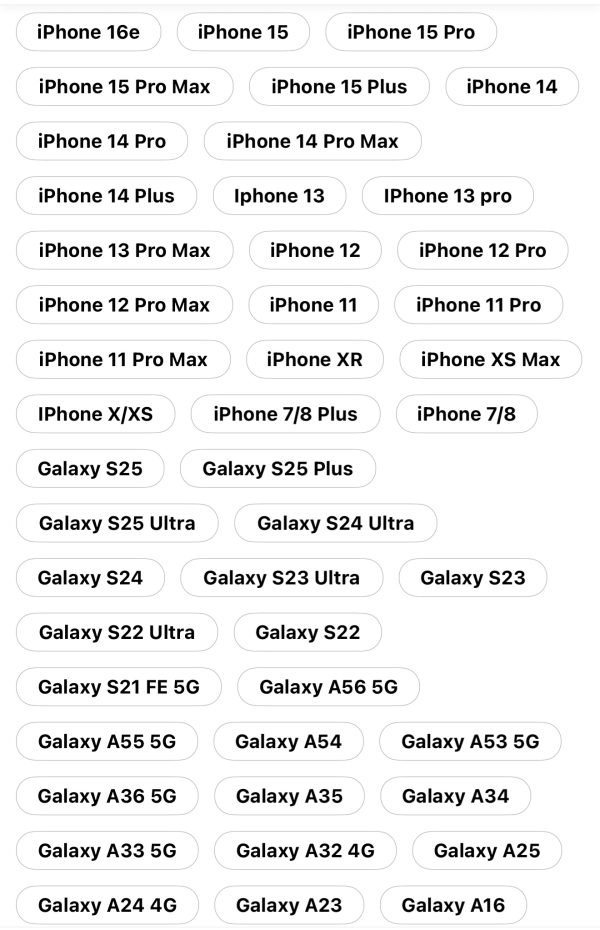Tap the Iphone 13 chip
Viewport: 600px width, 930px height.
[279, 196]
